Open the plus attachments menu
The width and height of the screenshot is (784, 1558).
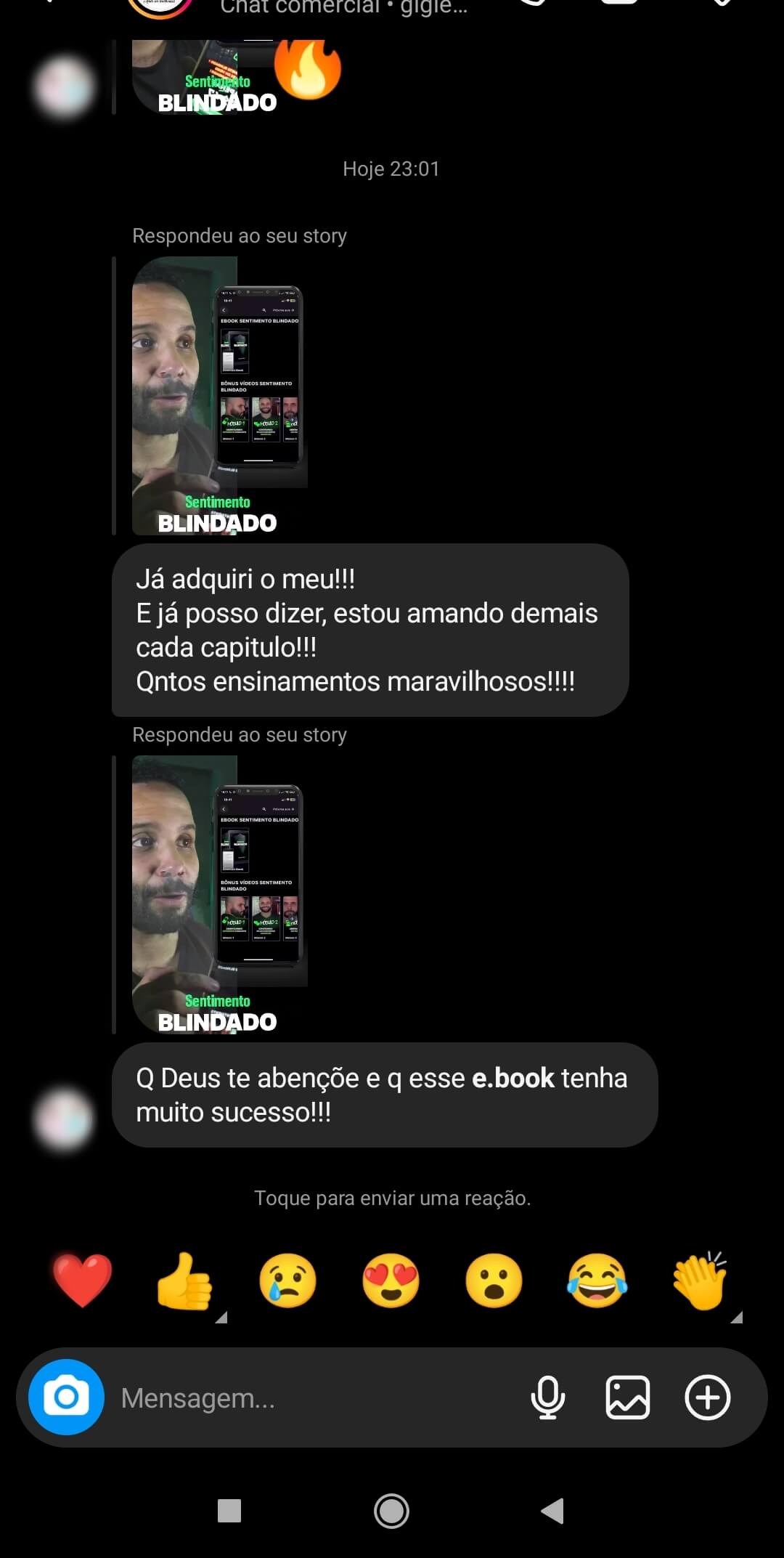click(708, 1397)
